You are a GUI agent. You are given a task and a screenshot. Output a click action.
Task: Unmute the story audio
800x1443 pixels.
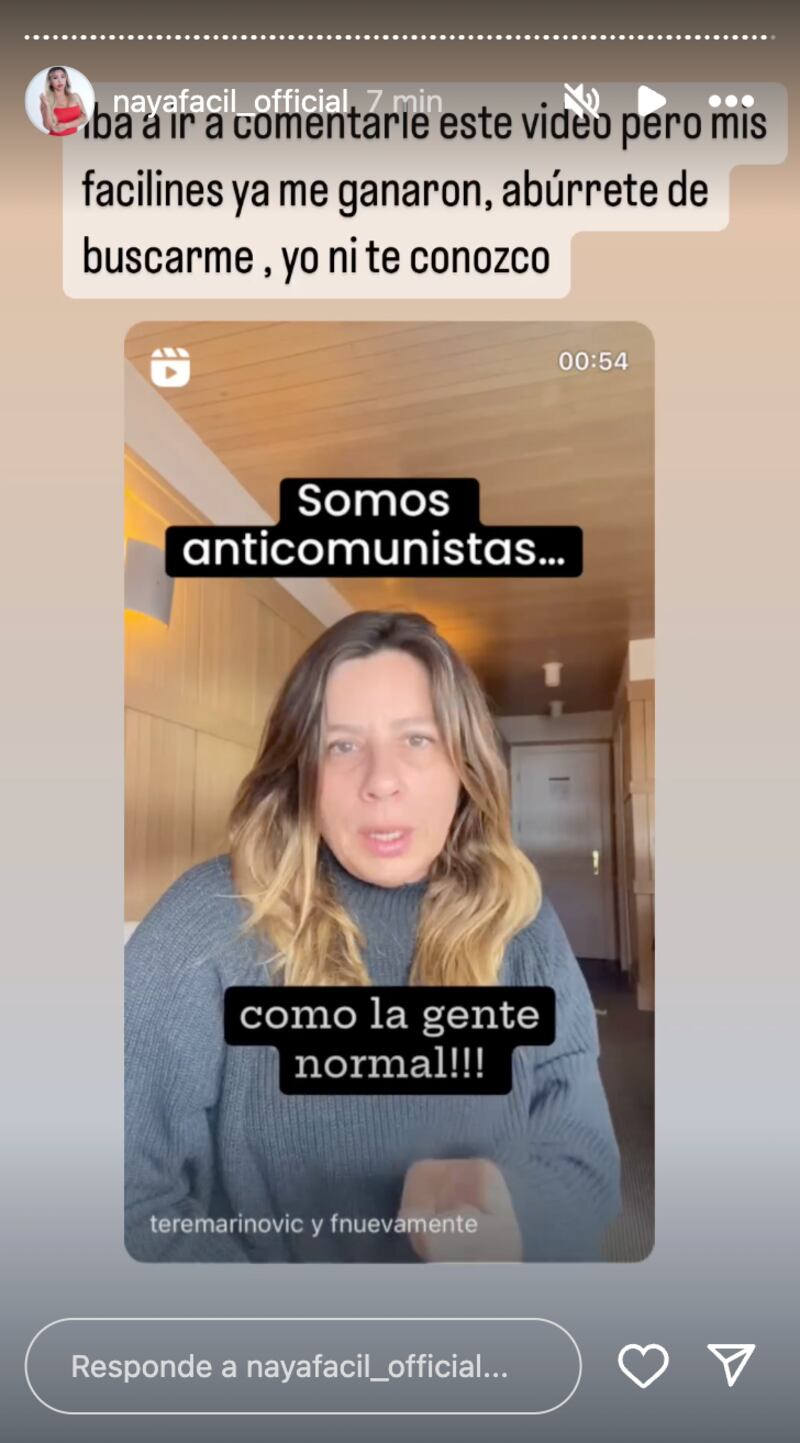click(x=581, y=101)
